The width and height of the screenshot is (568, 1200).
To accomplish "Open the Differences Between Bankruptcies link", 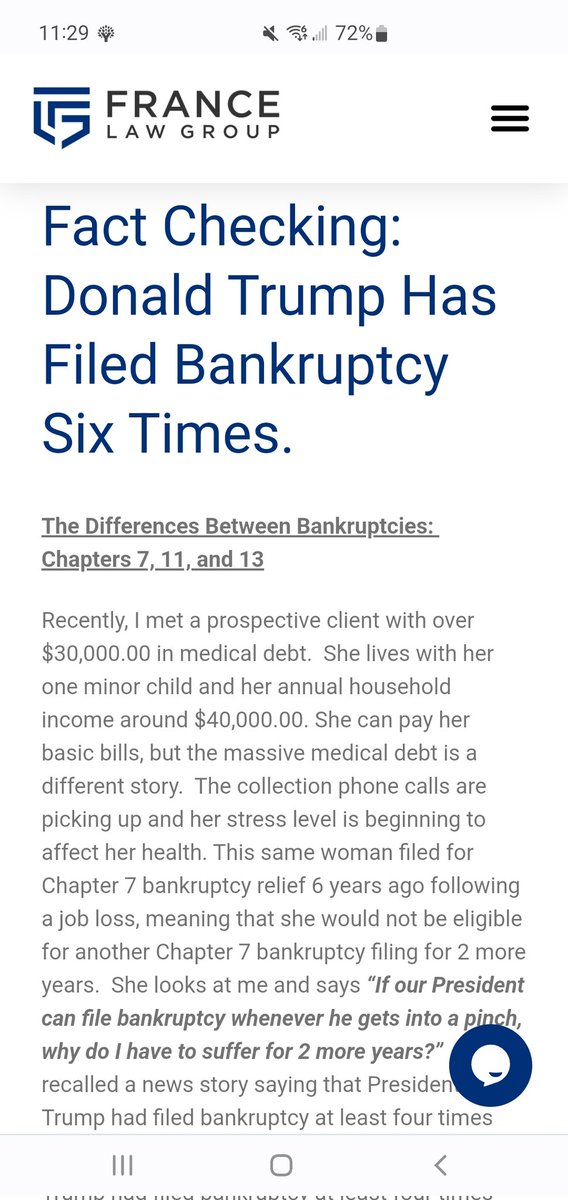I will (x=240, y=542).
